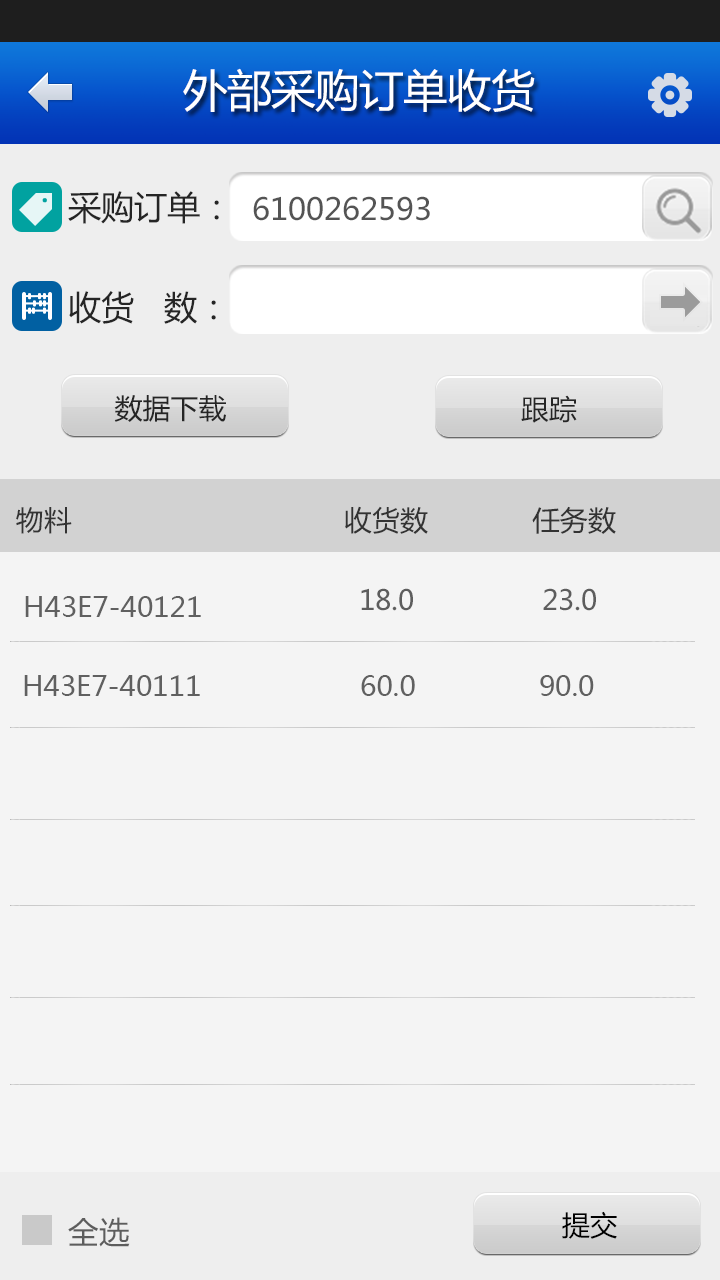This screenshot has height=1280, width=720.
Task: Focus the 收货数 input field
Action: [x=435, y=301]
